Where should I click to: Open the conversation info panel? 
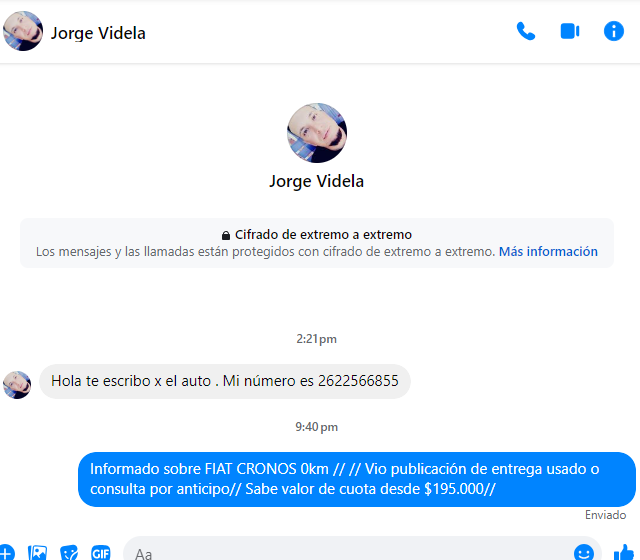(614, 31)
